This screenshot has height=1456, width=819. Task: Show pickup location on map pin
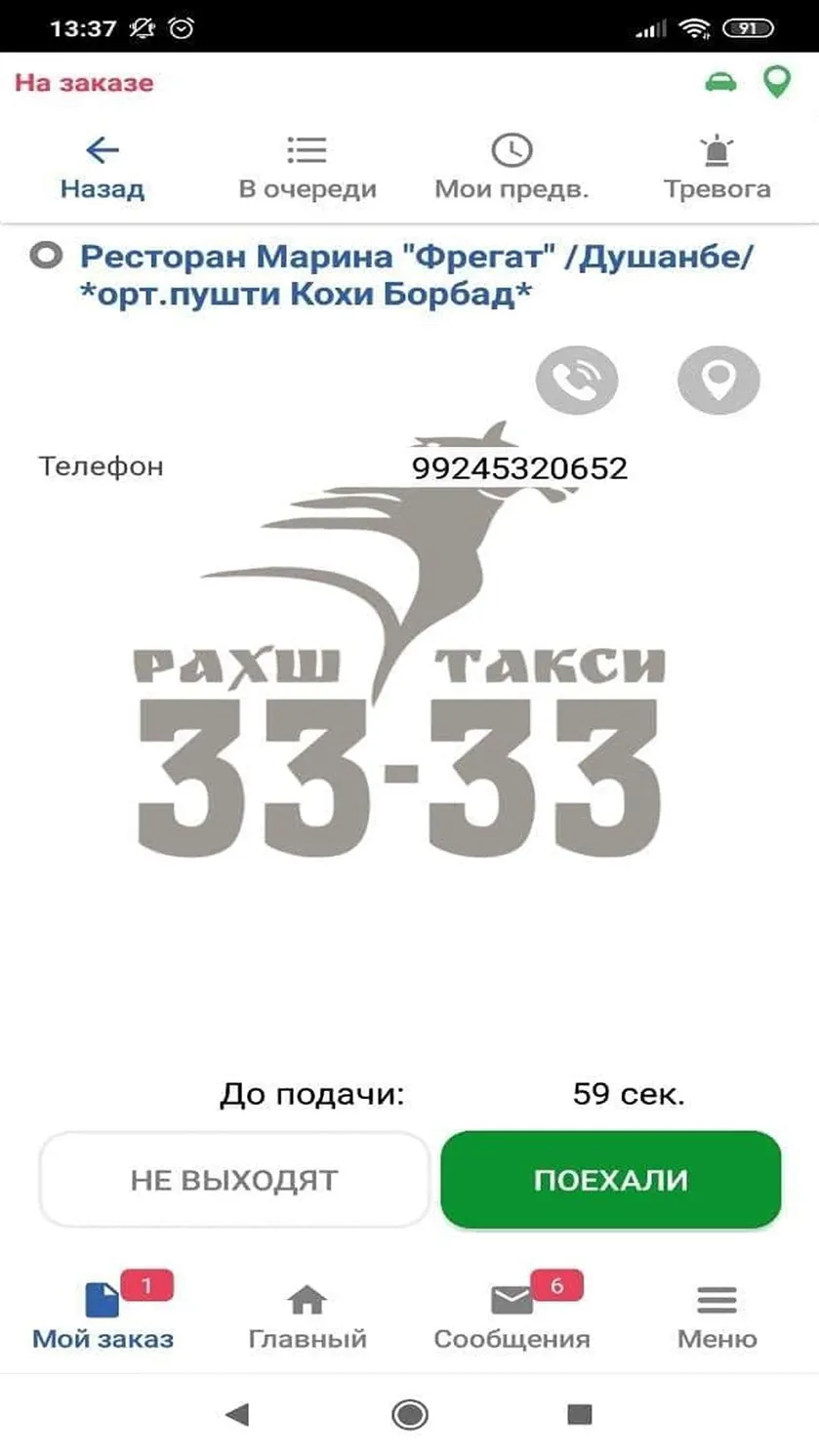718,379
